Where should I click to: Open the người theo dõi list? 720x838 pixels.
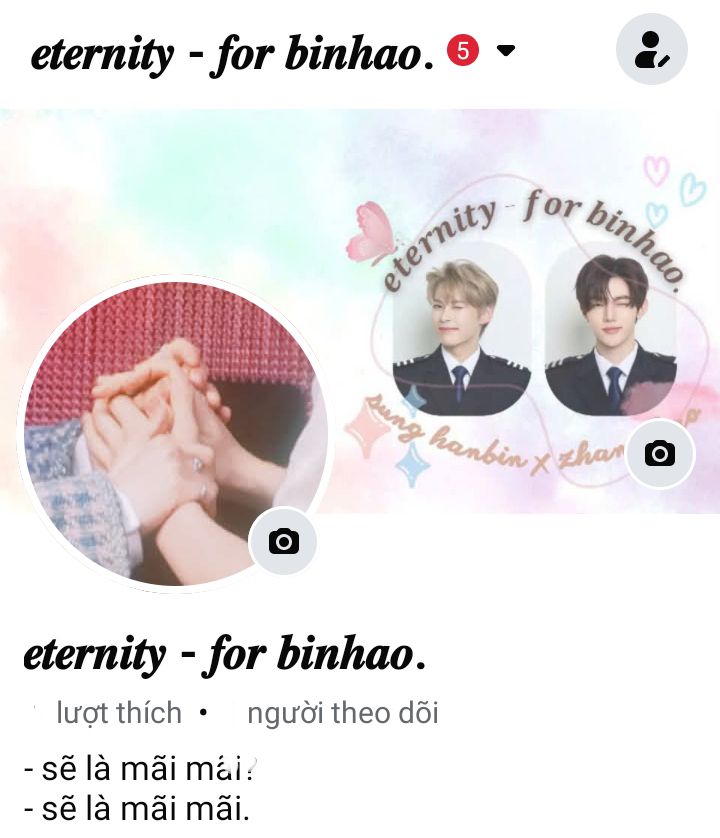click(x=334, y=713)
